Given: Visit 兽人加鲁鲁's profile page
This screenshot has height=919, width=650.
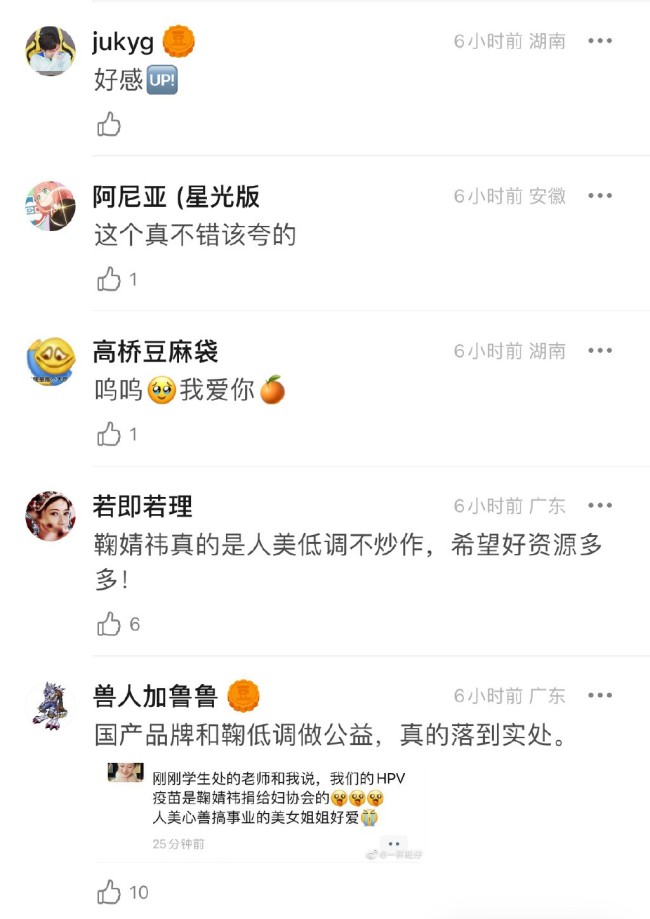Looking at the screenshot, I should (50, 705).
